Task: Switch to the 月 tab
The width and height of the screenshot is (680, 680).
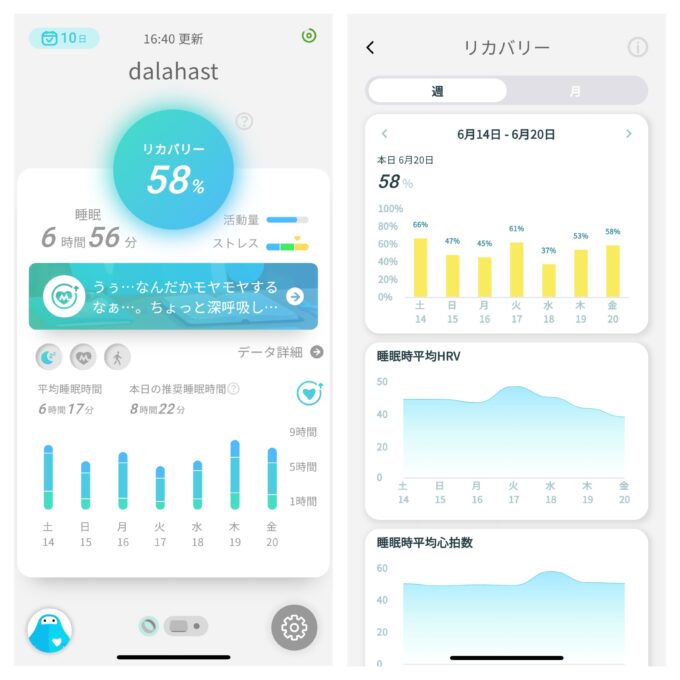Action: 575,91
